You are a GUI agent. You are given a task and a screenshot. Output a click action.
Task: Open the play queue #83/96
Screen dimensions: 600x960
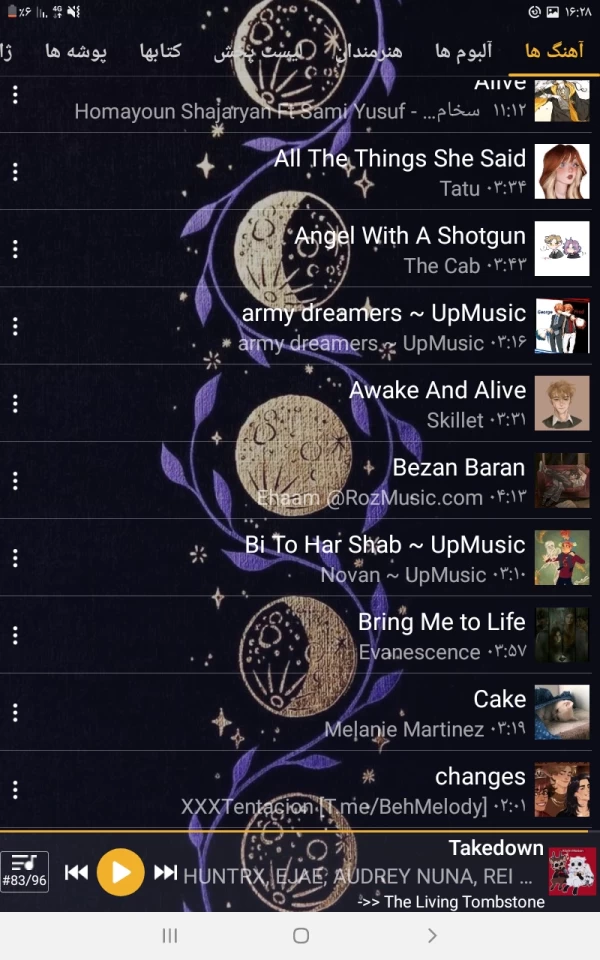pos(25,871)
